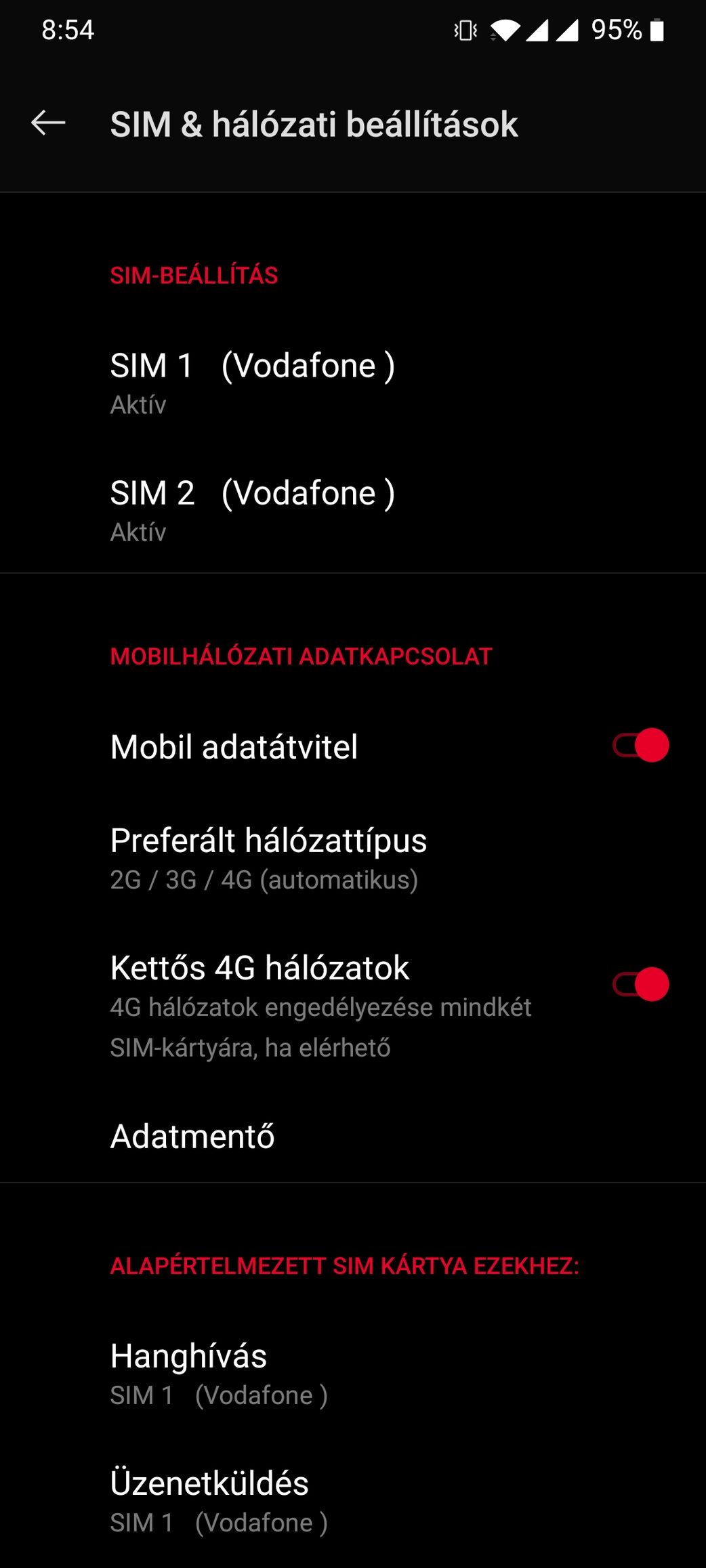Go back using the arrow icon
Viewport: 706px width, 1568px height.
coord(48,123)
